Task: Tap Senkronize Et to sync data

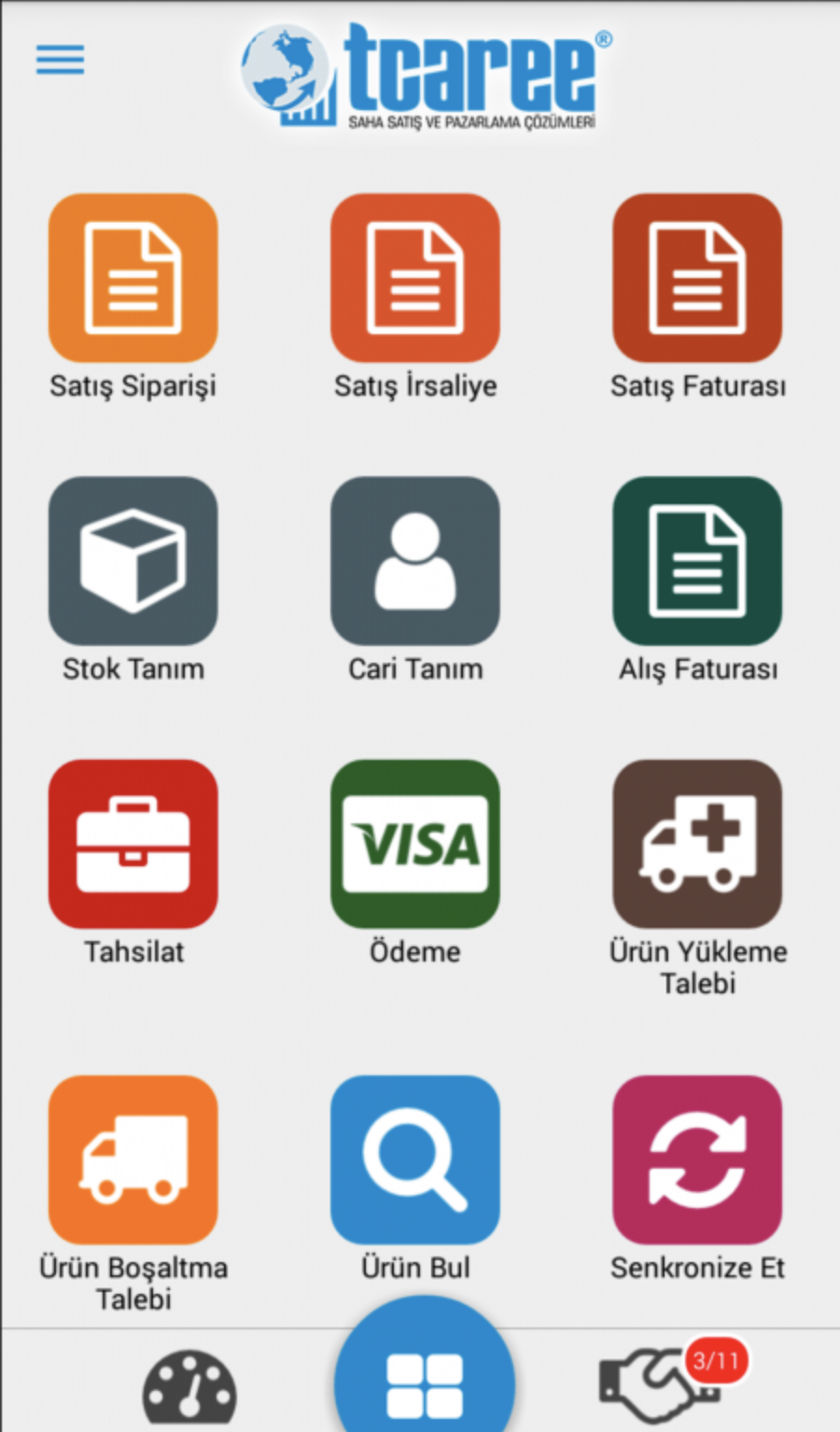Action: (x=697, y=1159)
